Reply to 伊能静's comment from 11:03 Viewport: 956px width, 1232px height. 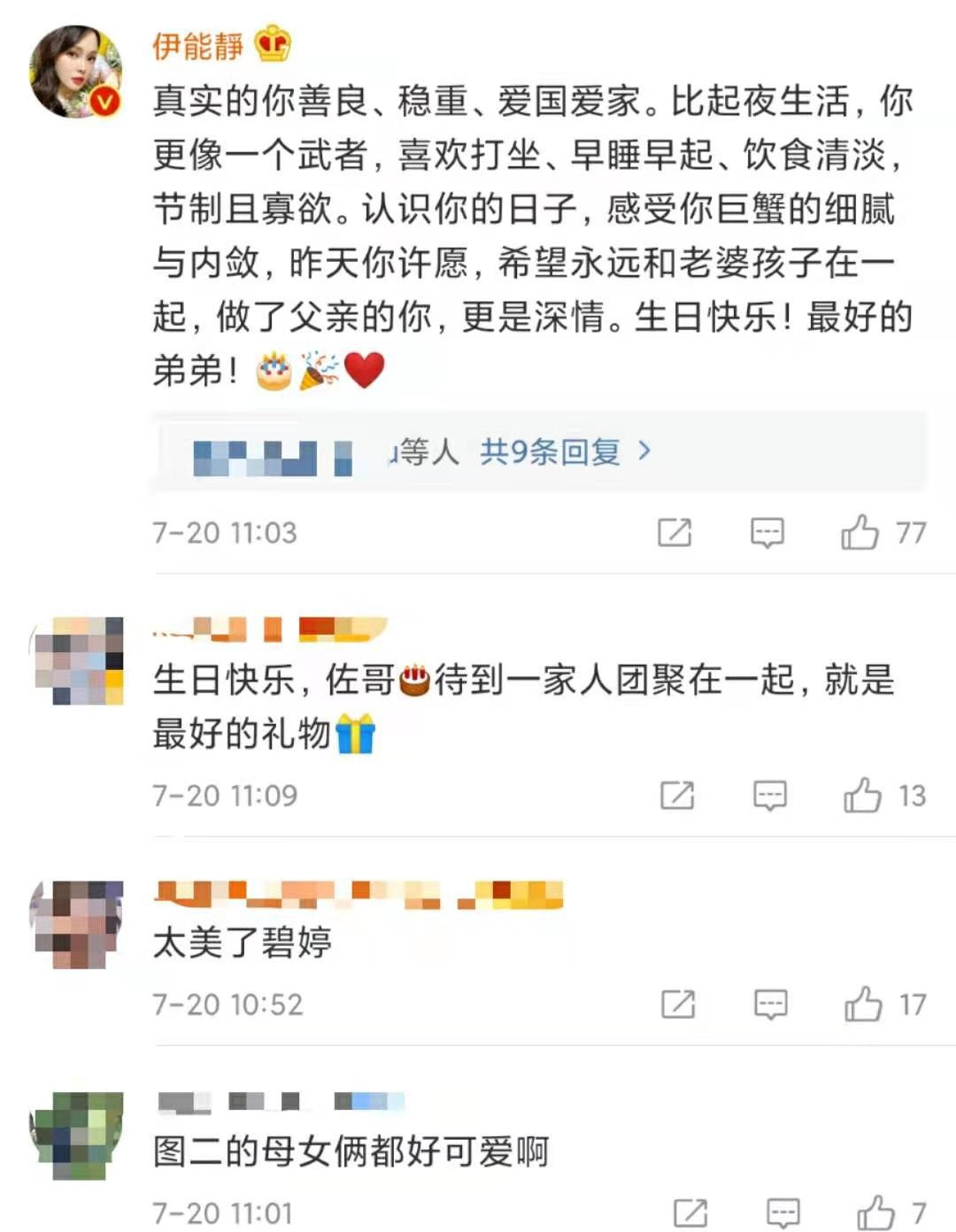click(767, 533)
